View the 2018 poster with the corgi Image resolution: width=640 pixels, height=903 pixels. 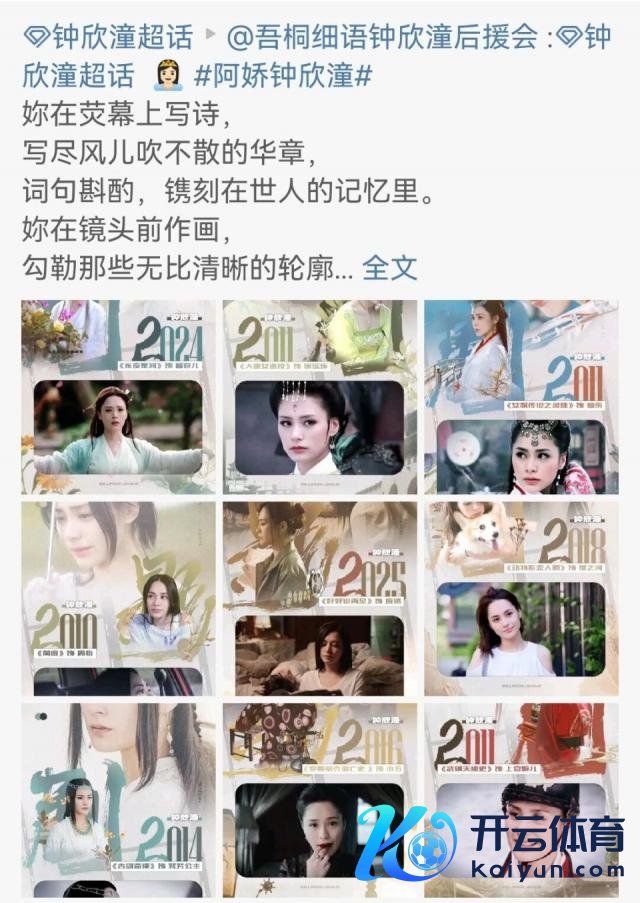pyautogui.click(x=520, y=598)
